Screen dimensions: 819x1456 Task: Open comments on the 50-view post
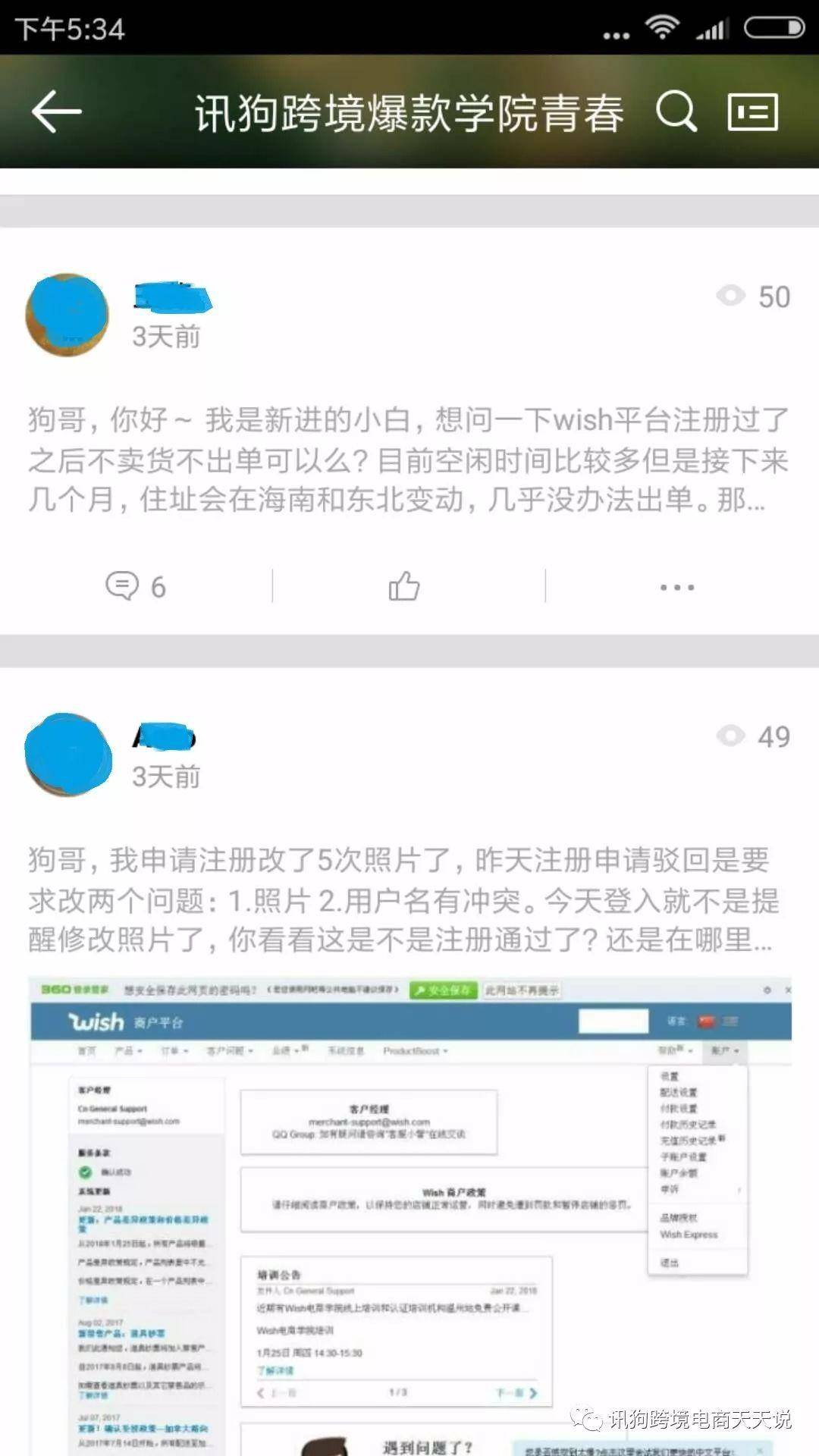tap(135, 586)
